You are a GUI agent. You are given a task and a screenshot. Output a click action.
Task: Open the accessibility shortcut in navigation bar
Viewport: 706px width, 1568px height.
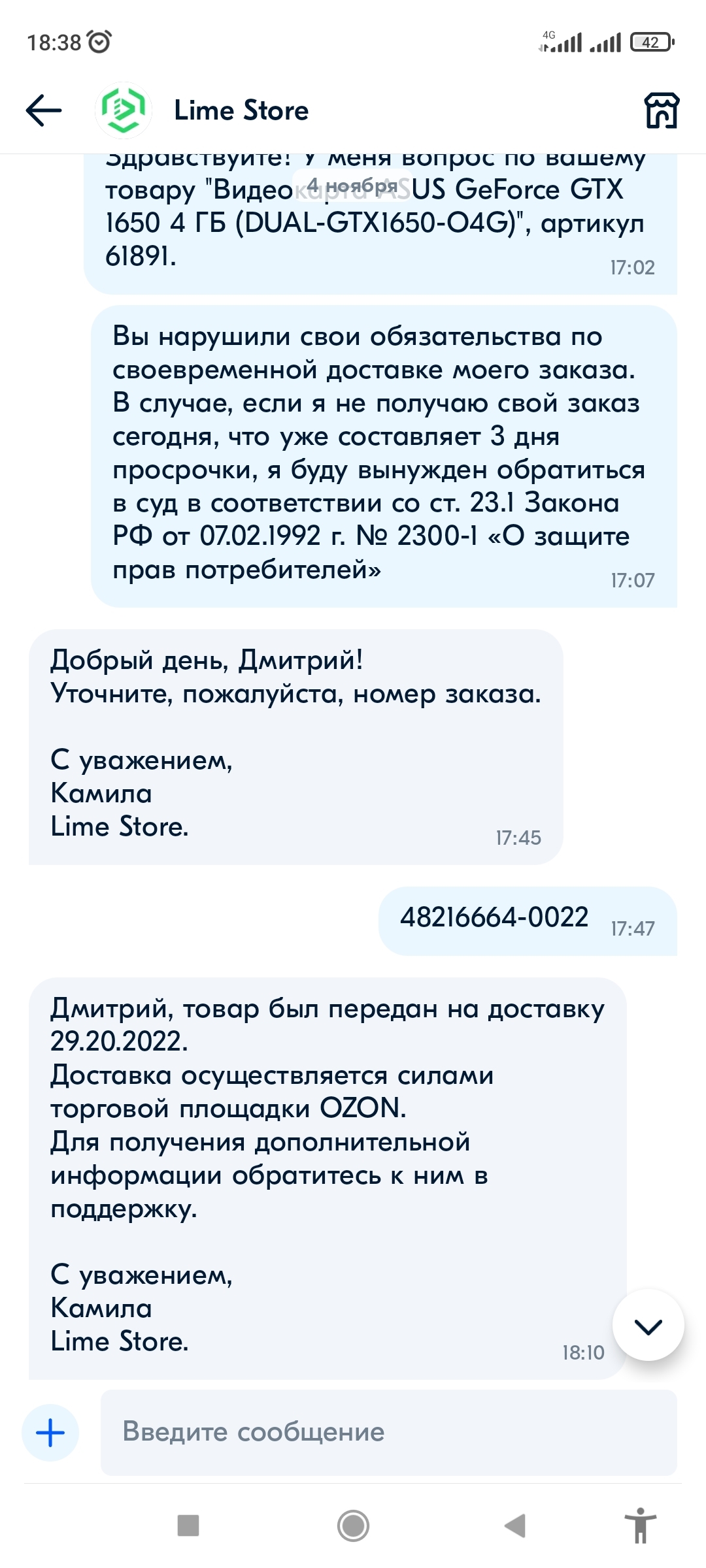[640, 1526]
